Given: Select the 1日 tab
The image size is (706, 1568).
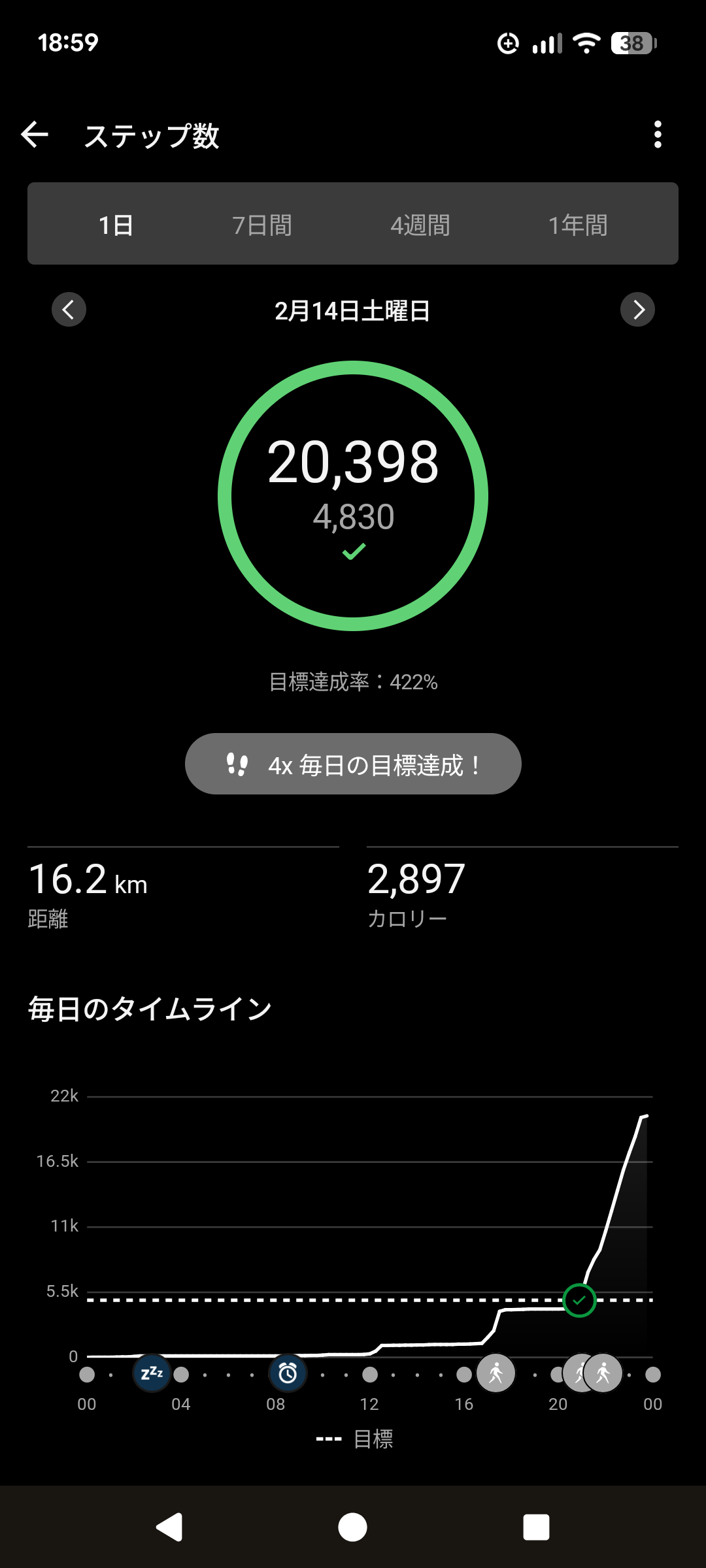Looking at the screenshot, I should coord(116,225).
